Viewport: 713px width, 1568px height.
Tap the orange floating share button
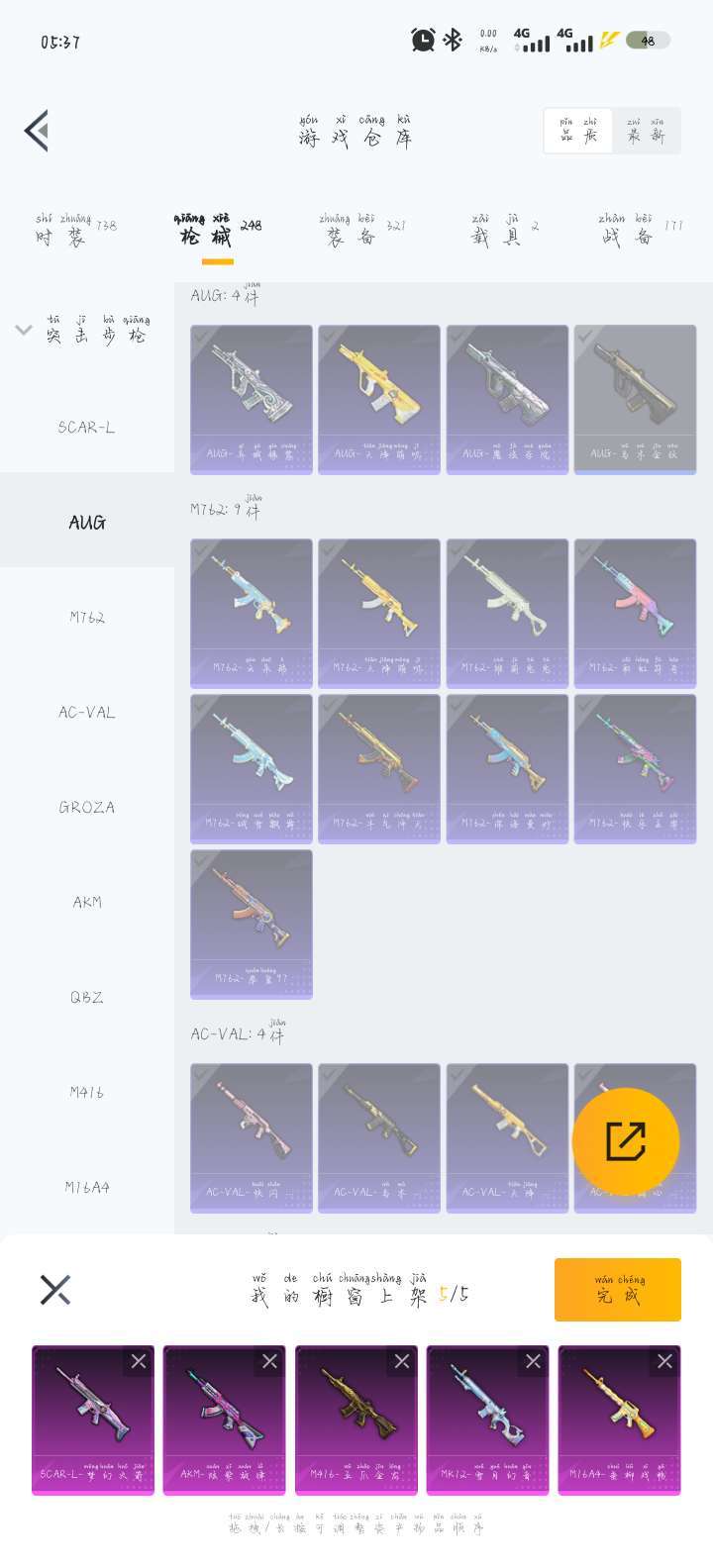(626, 1141)
